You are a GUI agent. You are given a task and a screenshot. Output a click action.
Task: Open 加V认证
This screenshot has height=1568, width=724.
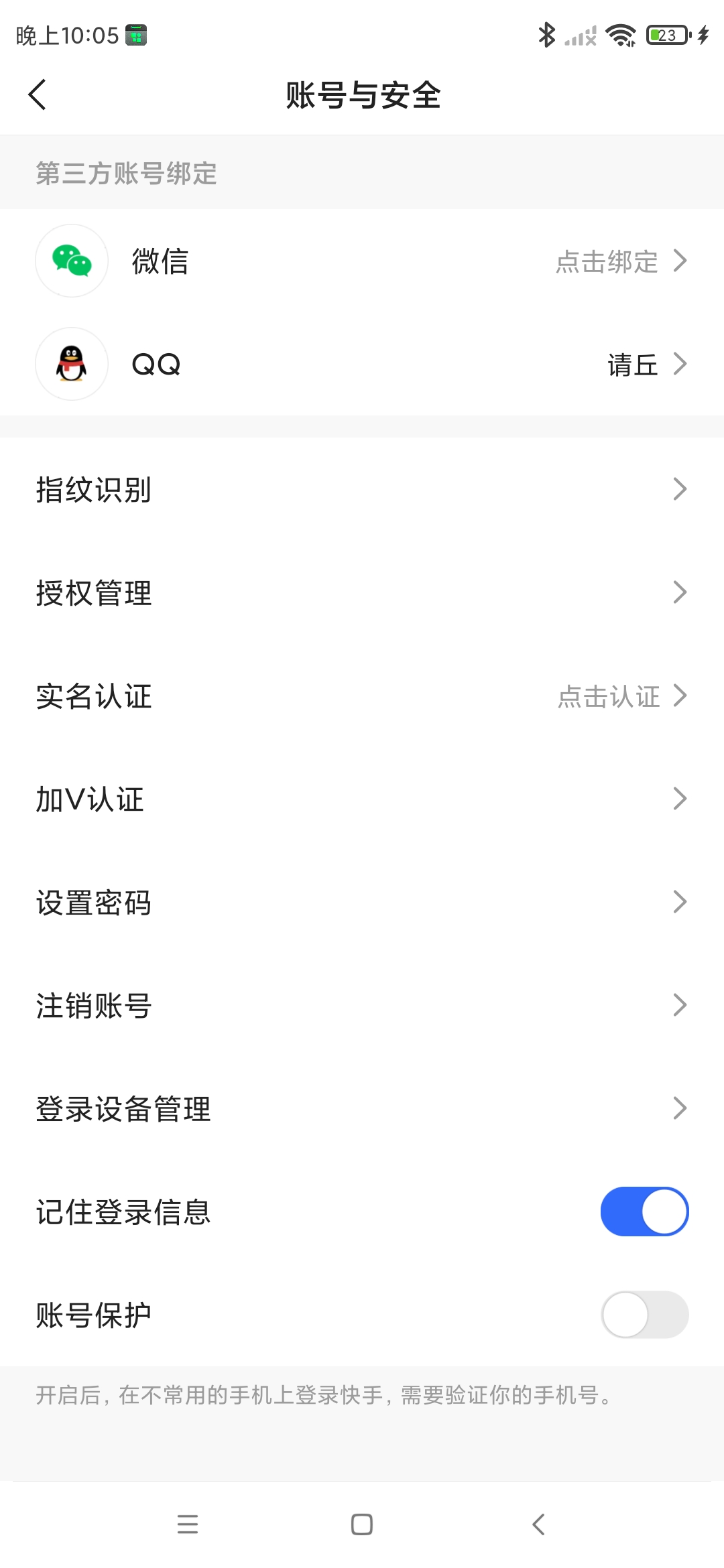[x=362, y=799]
